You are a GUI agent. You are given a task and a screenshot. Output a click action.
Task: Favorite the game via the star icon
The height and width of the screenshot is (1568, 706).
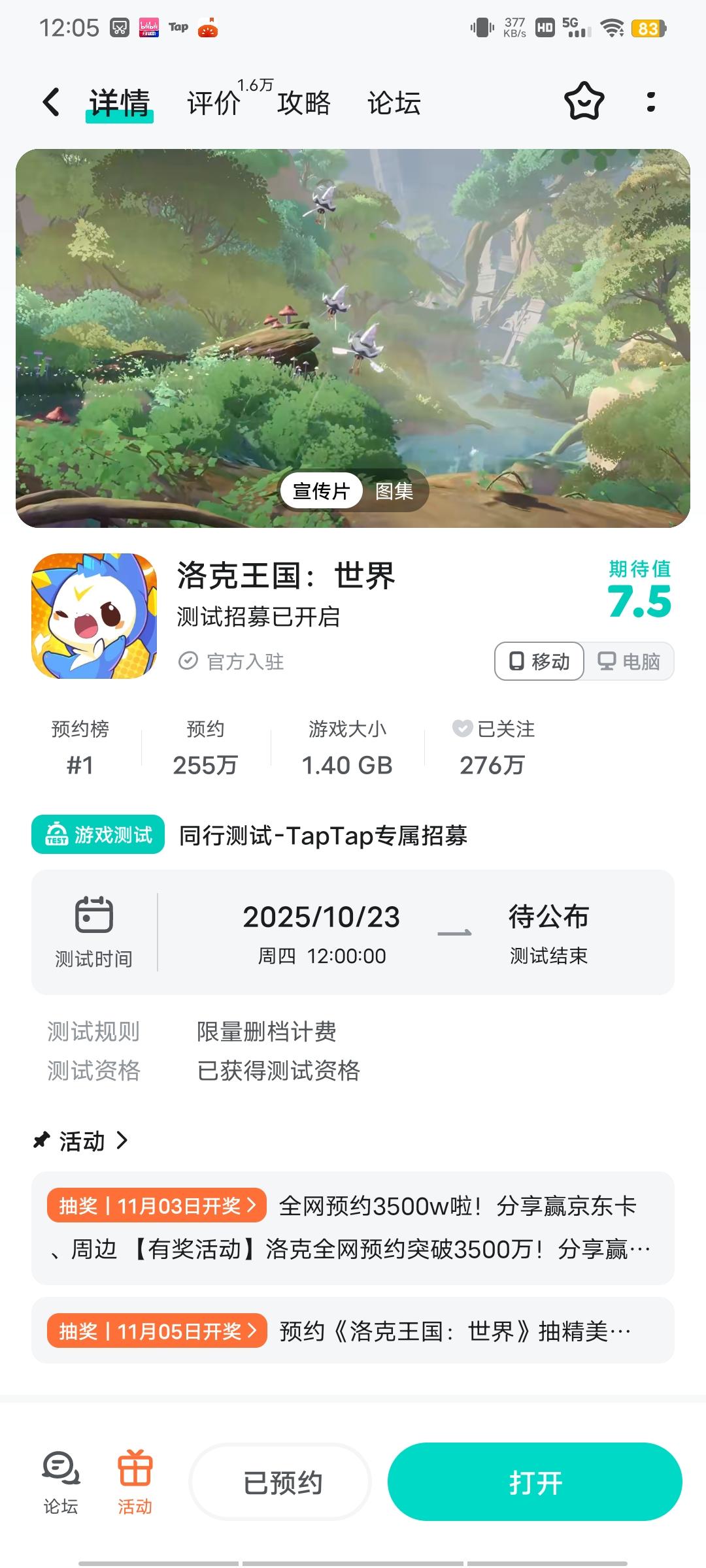coord(581,101)
